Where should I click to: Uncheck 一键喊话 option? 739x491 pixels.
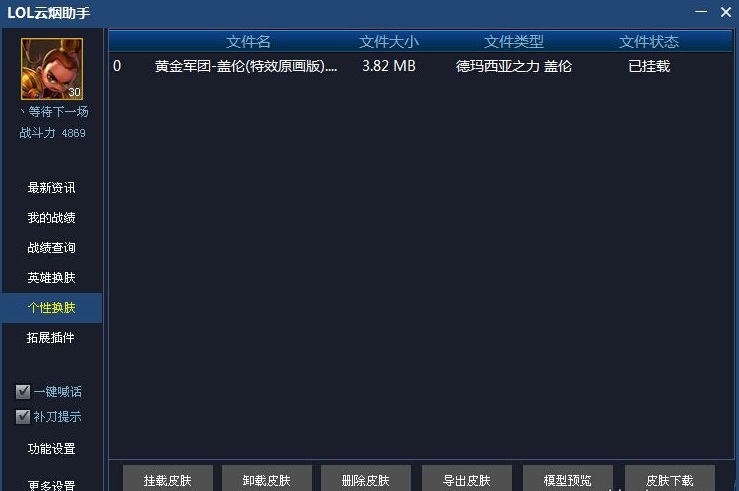(x=23, y=392)
